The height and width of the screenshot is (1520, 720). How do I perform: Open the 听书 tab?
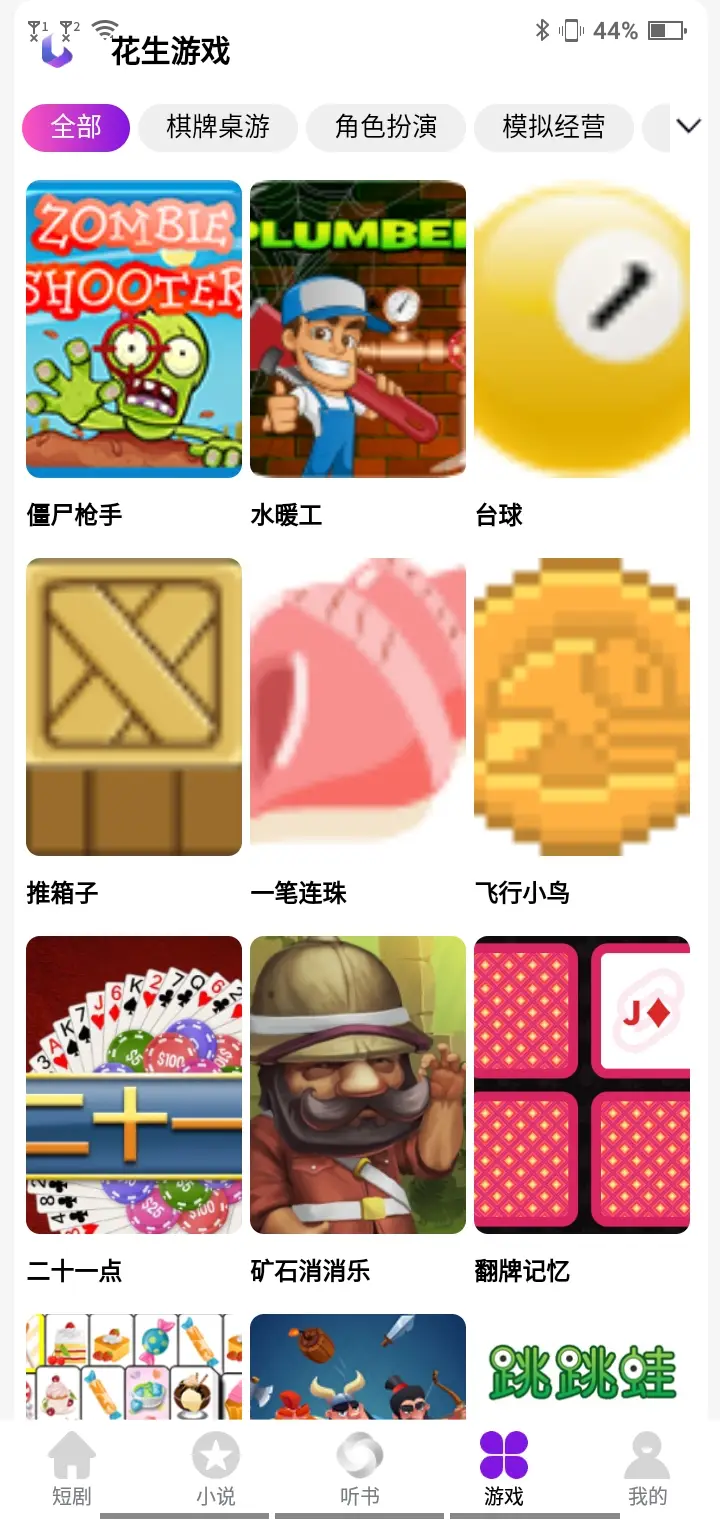point(360,1468)
